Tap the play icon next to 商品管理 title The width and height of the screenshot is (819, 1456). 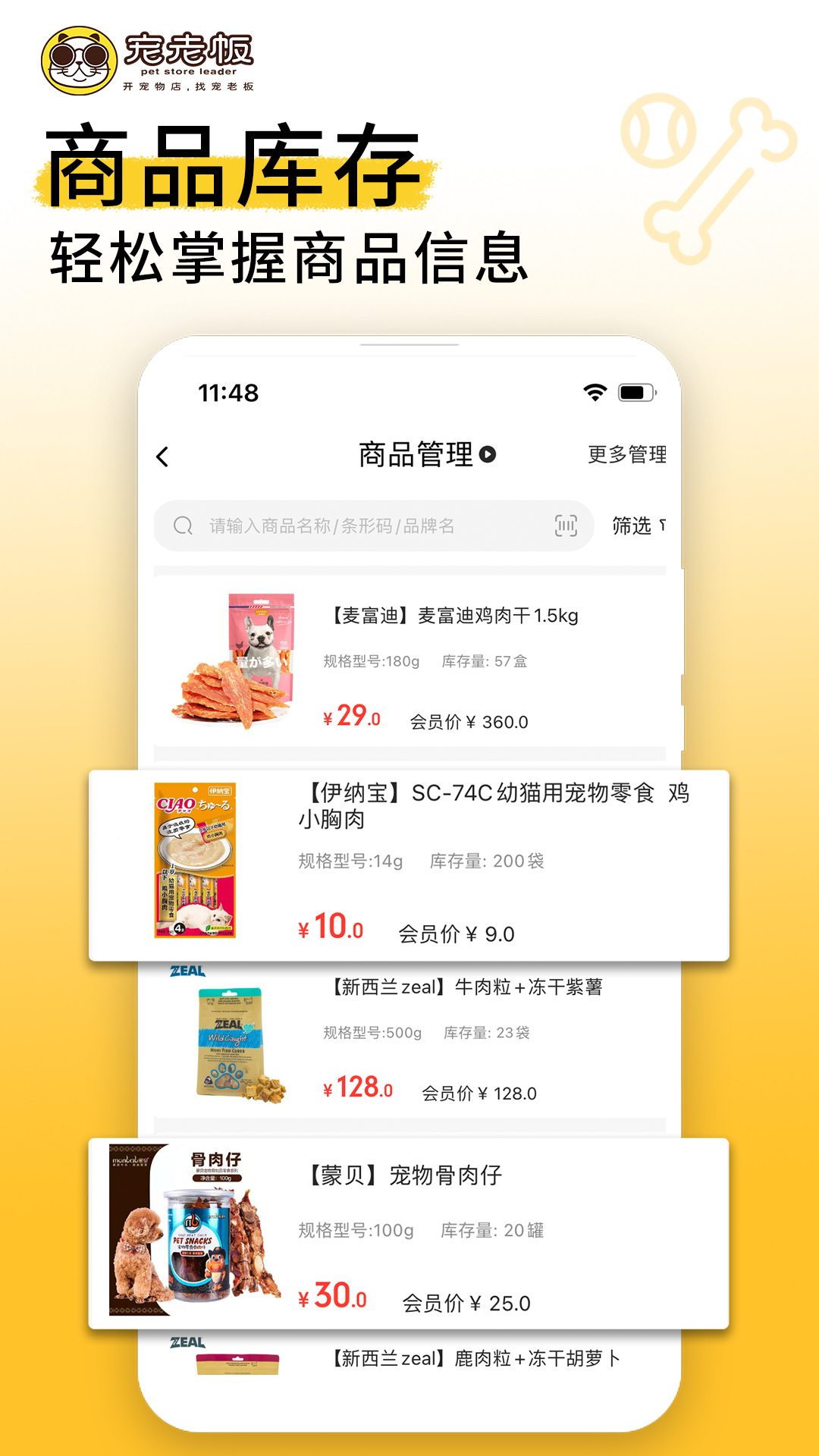click(489, 455)
